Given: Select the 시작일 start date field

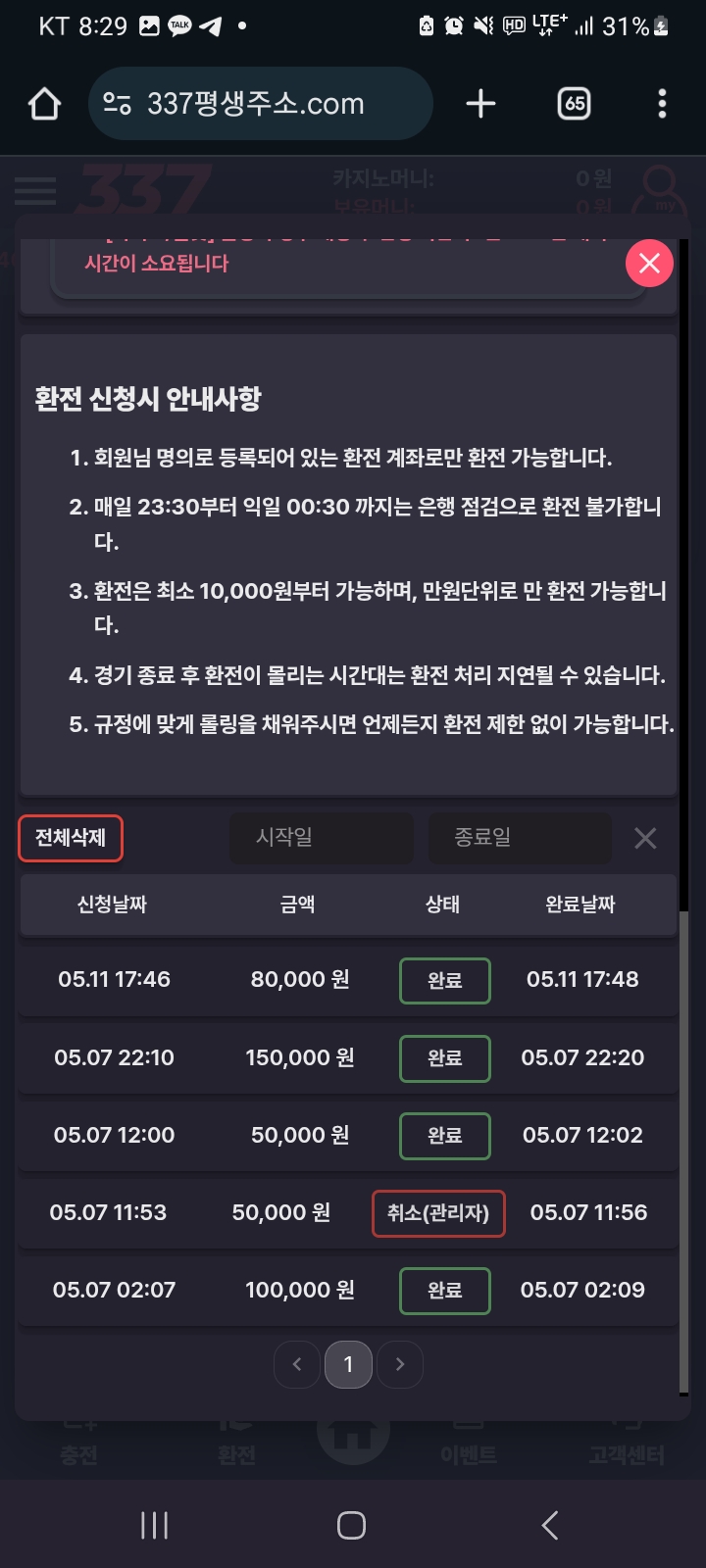Looking at the screenshot, I should (322, 838).
